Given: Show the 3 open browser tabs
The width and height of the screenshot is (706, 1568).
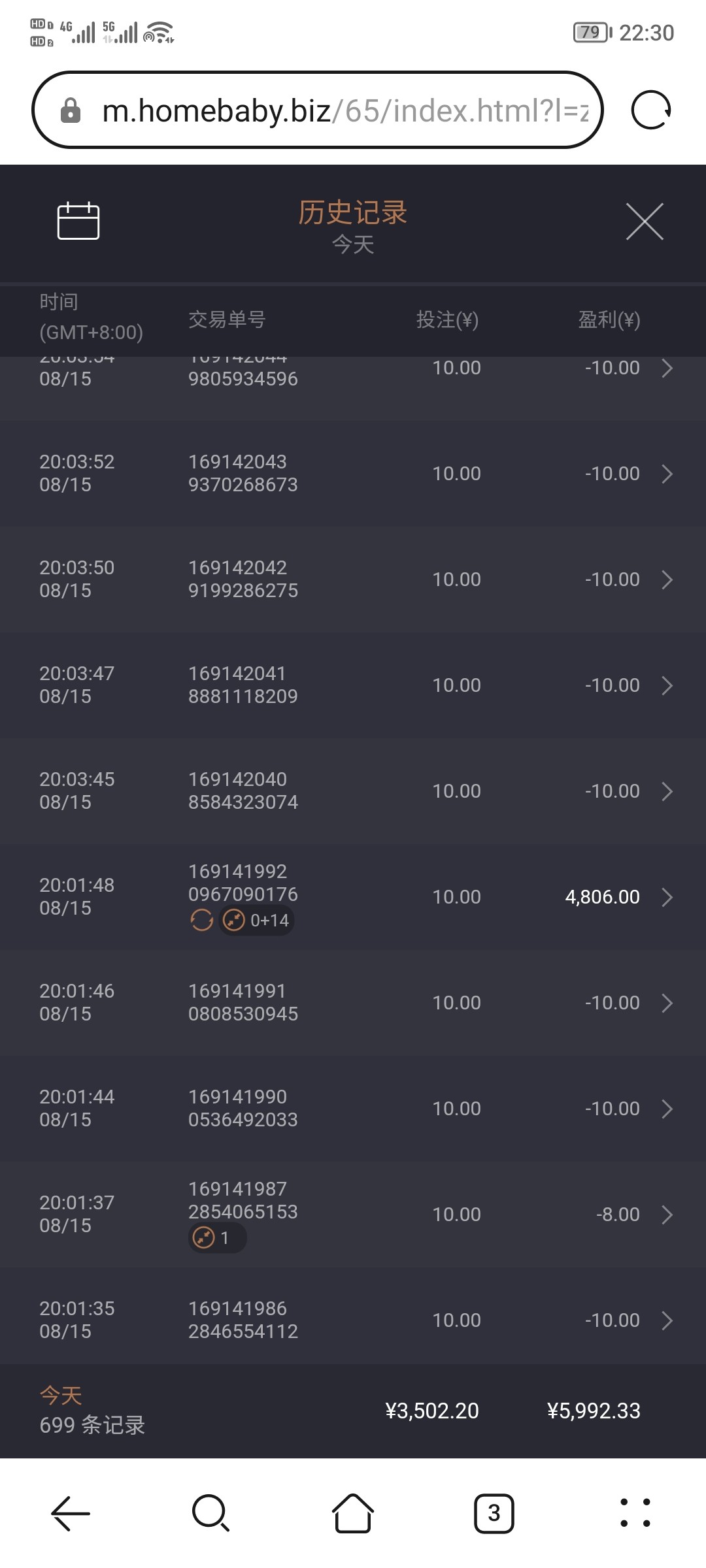Looking at the screenshot, I should tap(494, 1513).
